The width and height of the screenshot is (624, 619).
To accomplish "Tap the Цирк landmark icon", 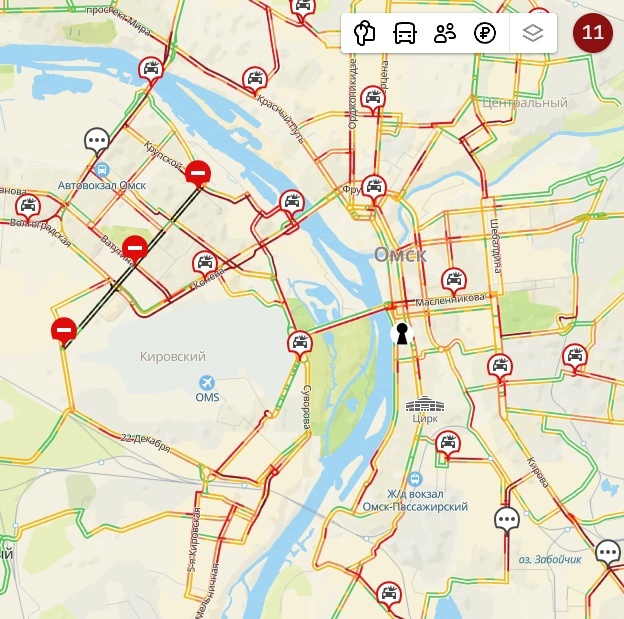I will click(x=424, y=404).
